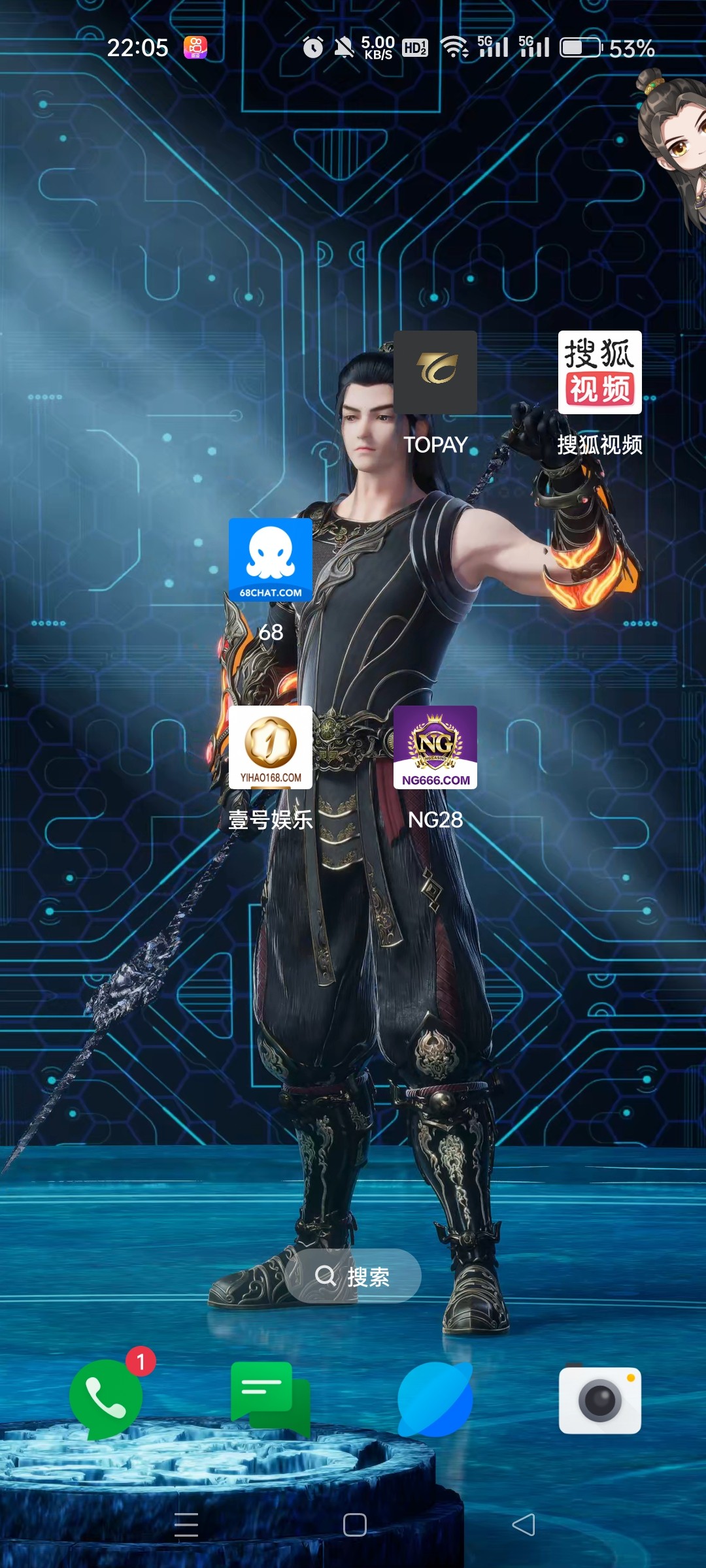The image size is (706, 1568).
Task: Tap the 搜索 search pill
Action: 353,1276
